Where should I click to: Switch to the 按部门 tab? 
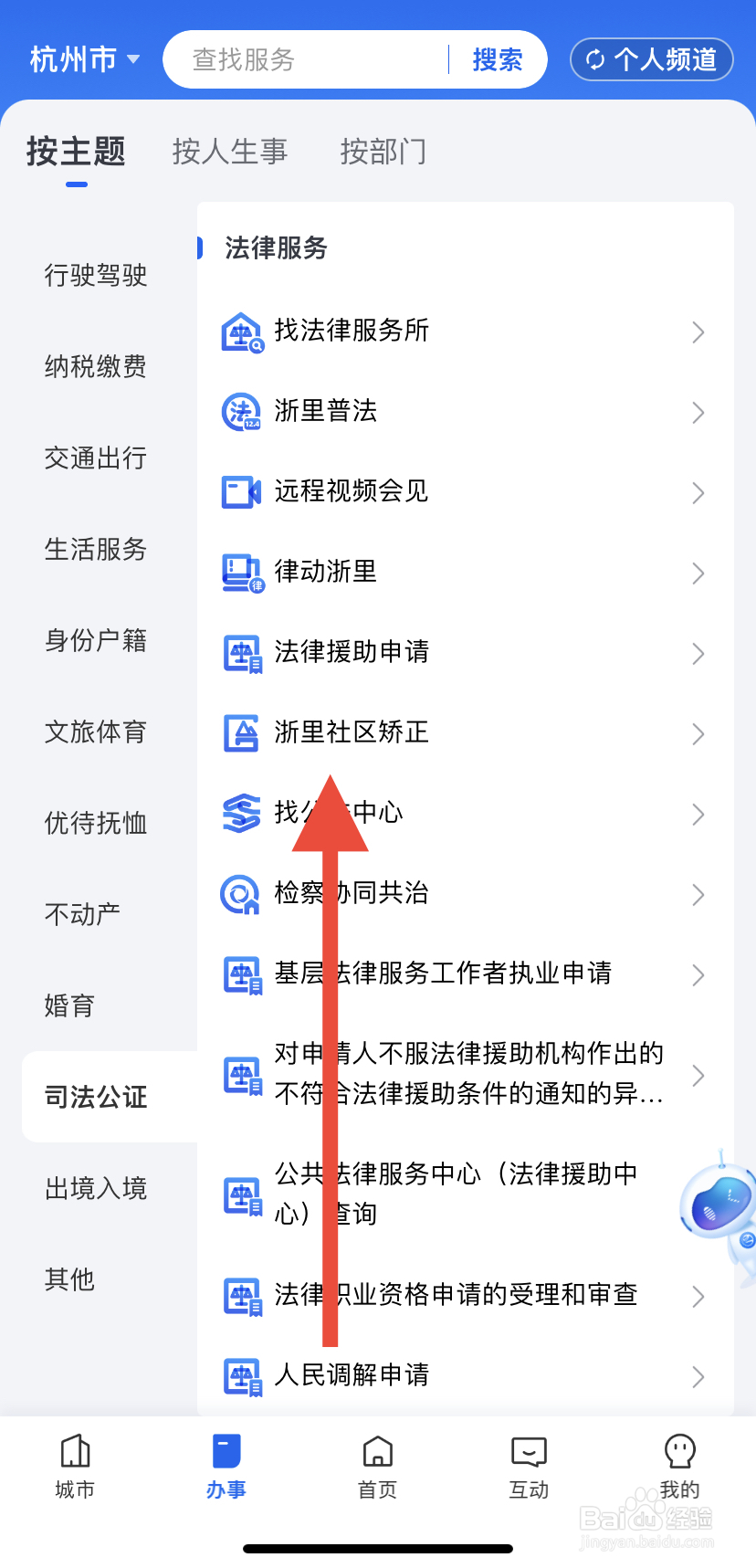(383, 152)
